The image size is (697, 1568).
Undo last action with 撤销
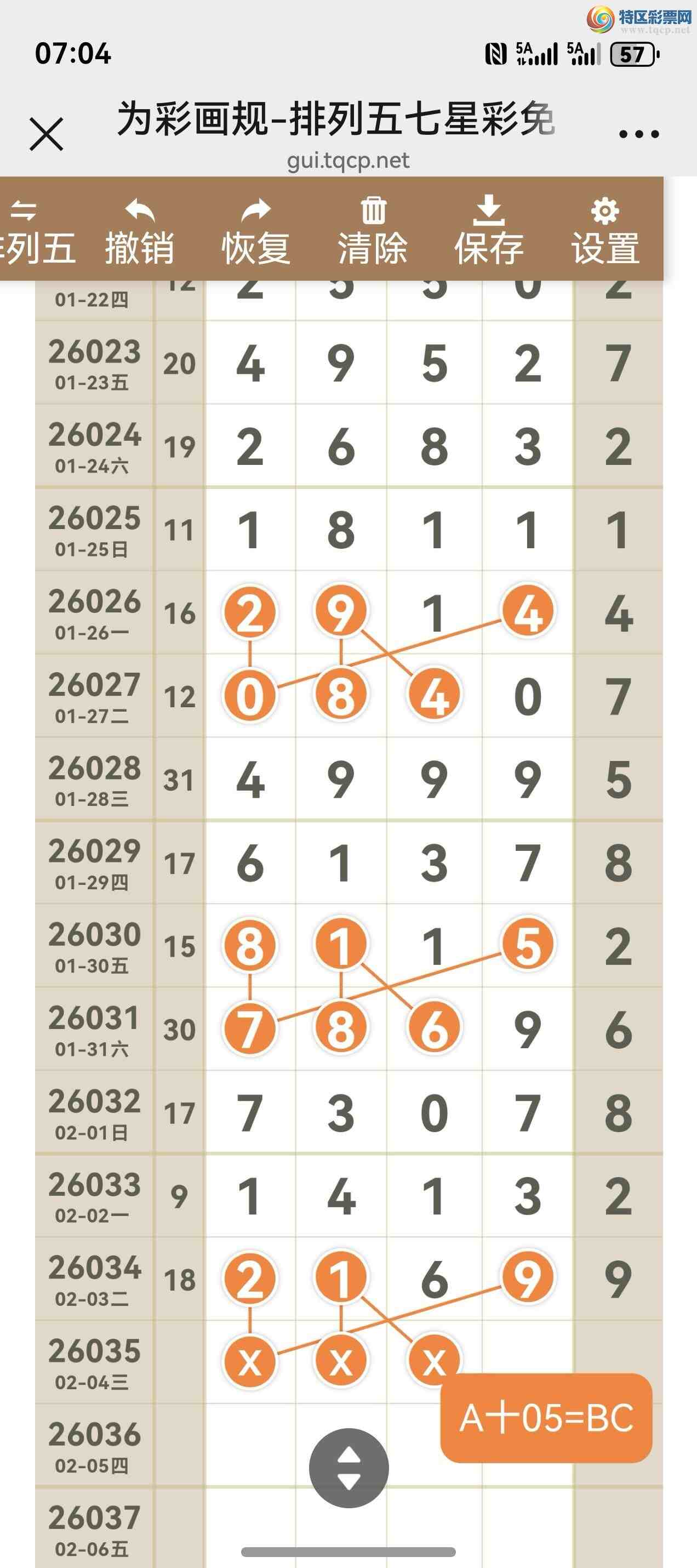click(x=140, y=231)
